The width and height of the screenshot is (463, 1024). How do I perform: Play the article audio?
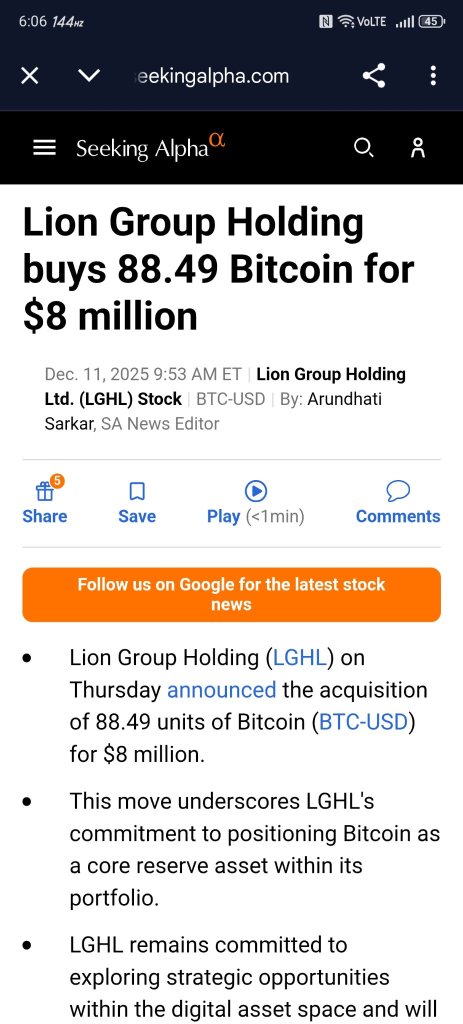point(255,501)
